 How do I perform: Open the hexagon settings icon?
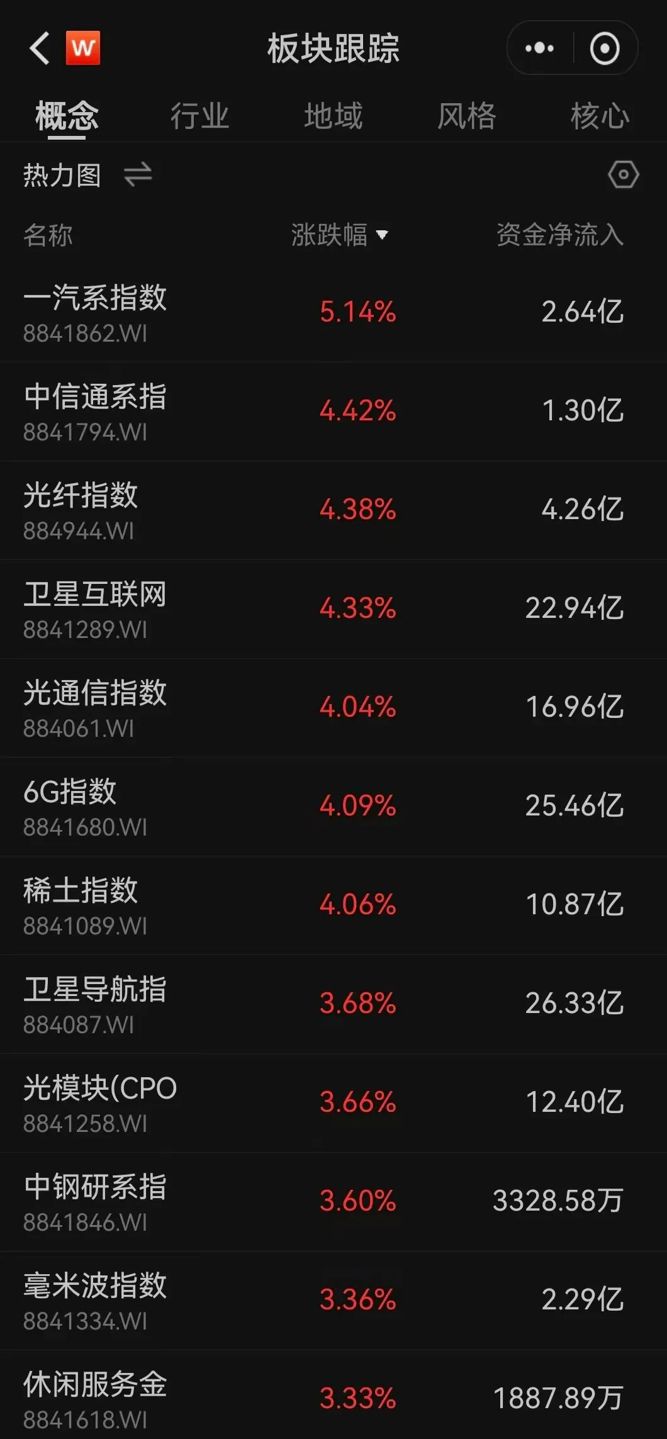623,175
